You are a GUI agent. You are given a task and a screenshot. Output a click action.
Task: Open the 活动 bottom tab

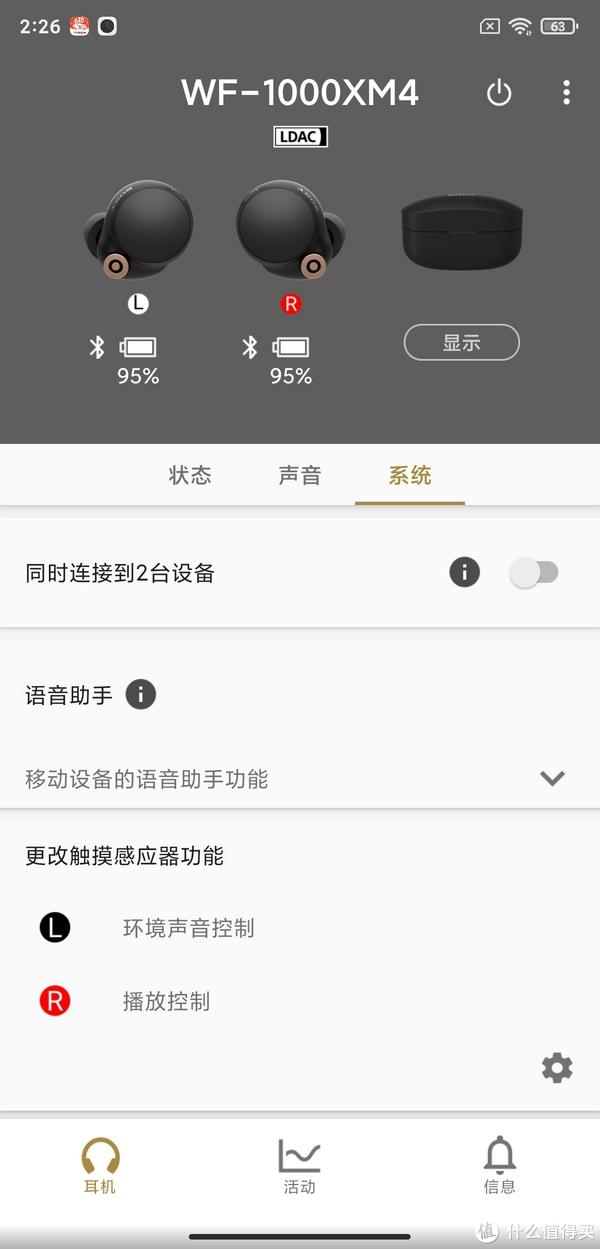coord(299,1166)
